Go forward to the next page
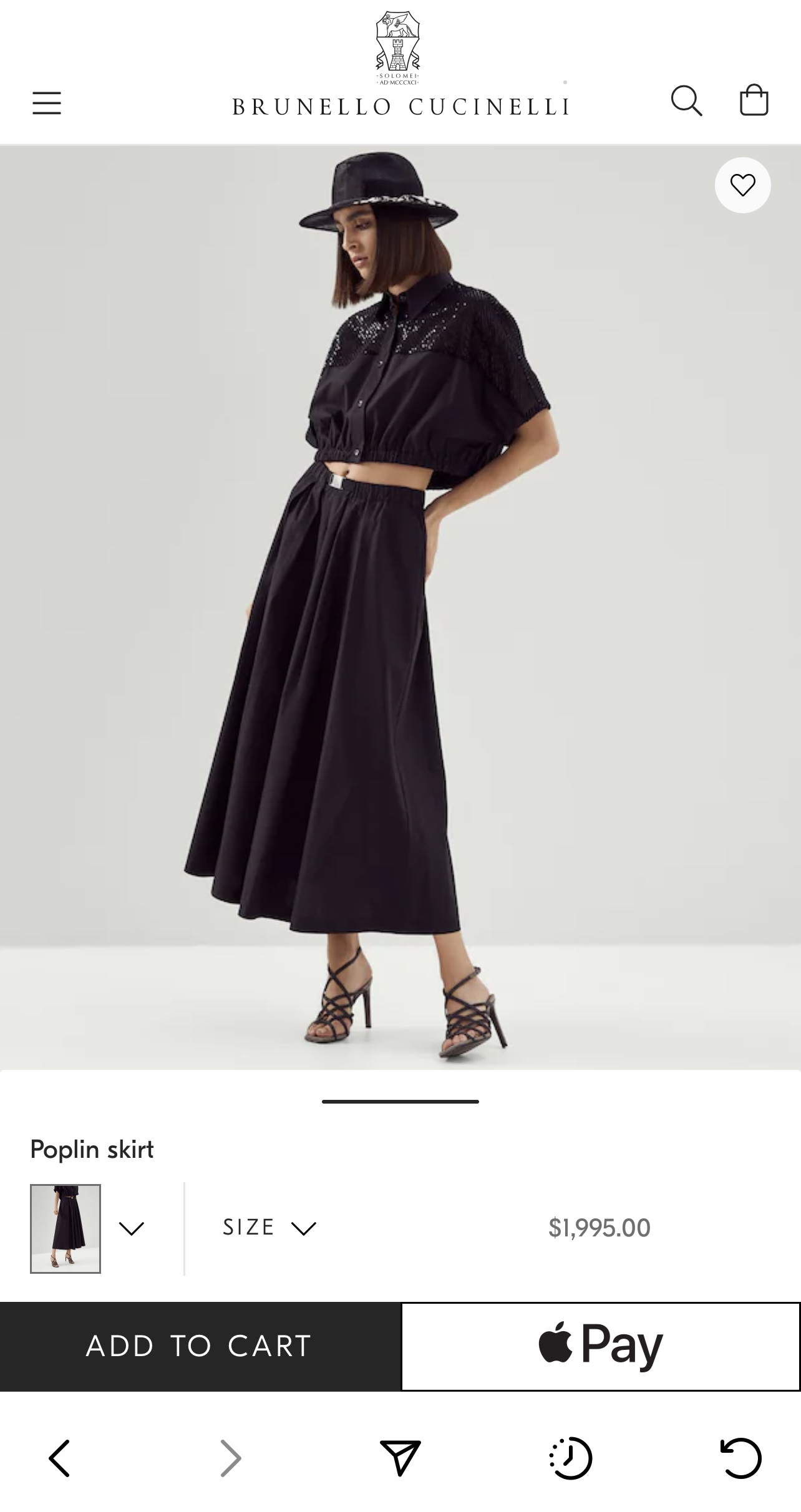Screen dimensions: 801x1512 pyautogui.click(x=231, y=1458)
